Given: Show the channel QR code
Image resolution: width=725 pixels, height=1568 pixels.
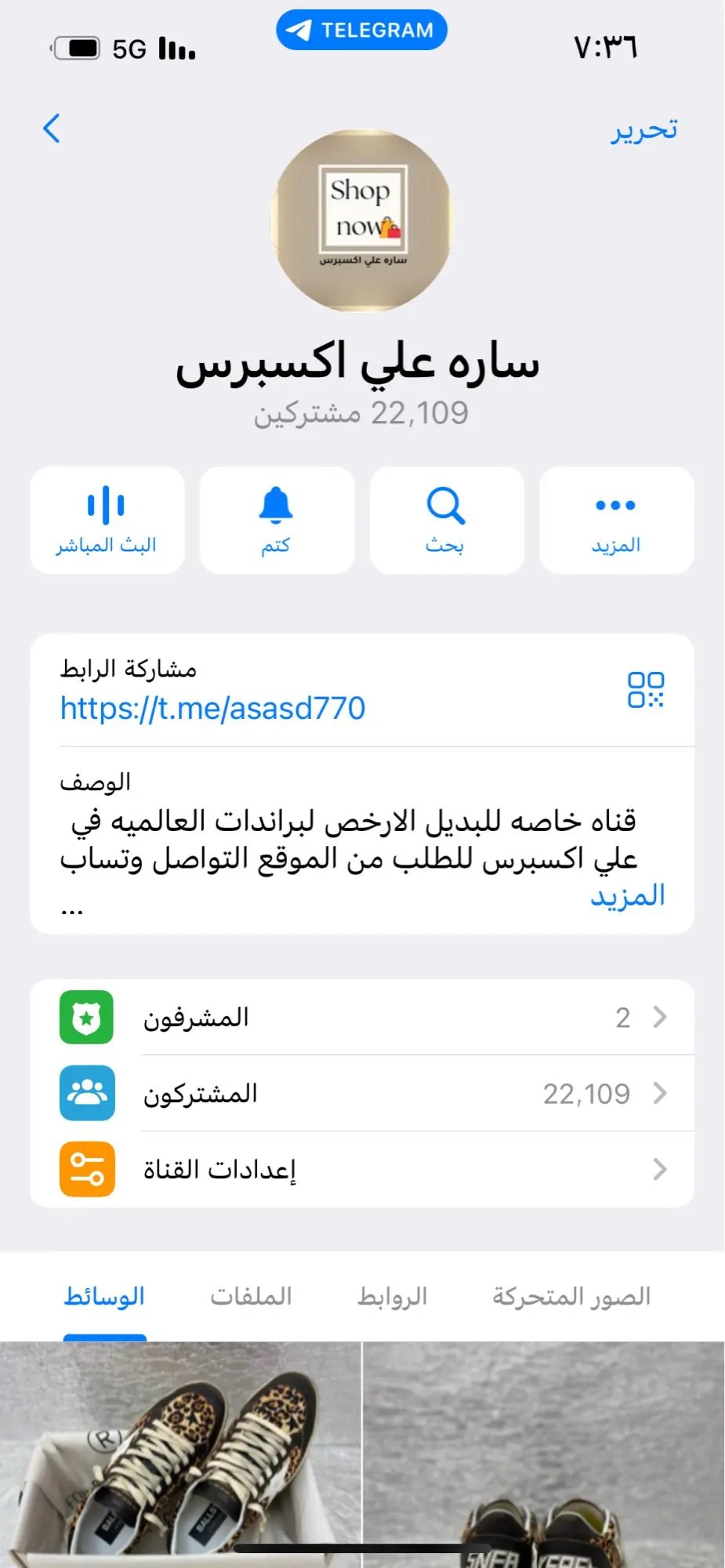Looking at the screenshot, I should coord(646,690).
